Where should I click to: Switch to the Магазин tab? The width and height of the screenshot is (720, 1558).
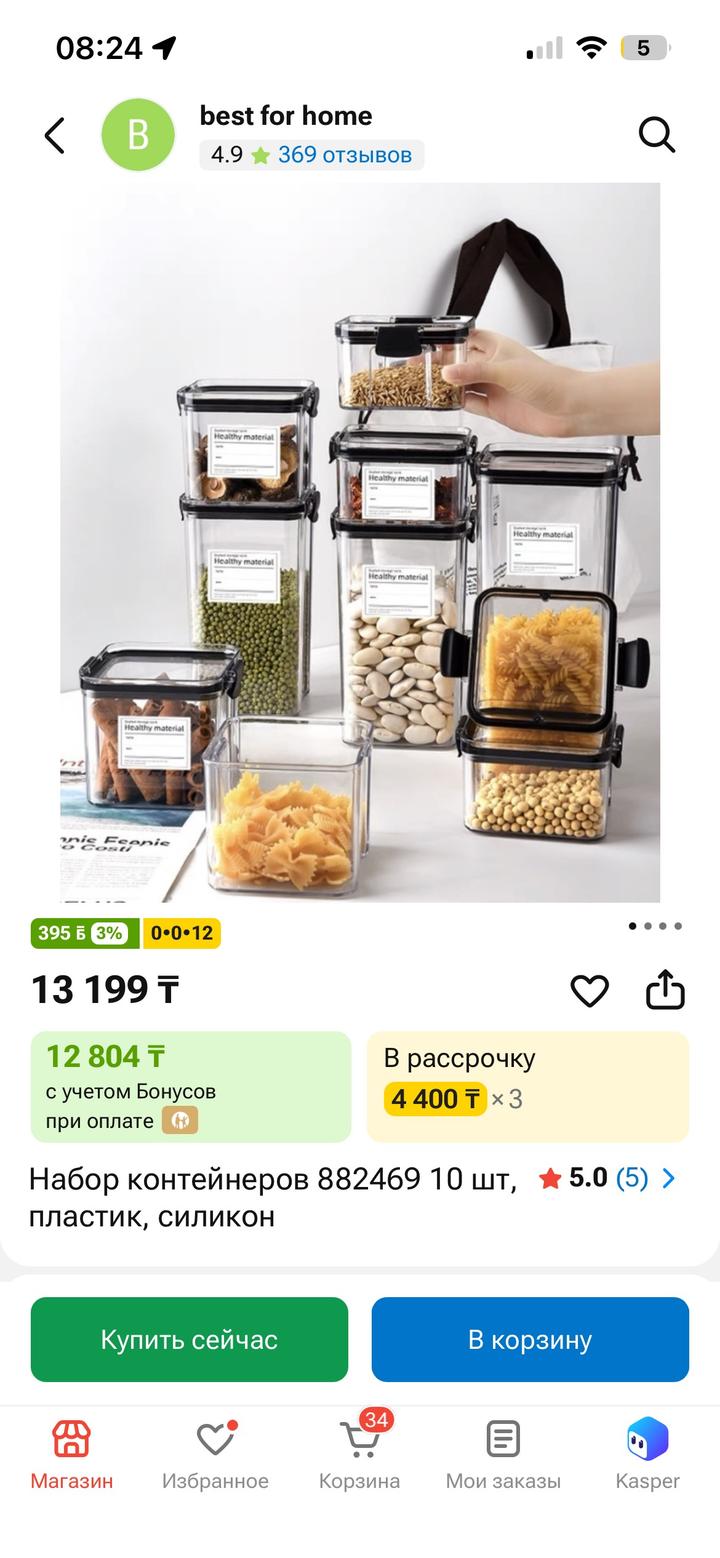pos(72,1455)
